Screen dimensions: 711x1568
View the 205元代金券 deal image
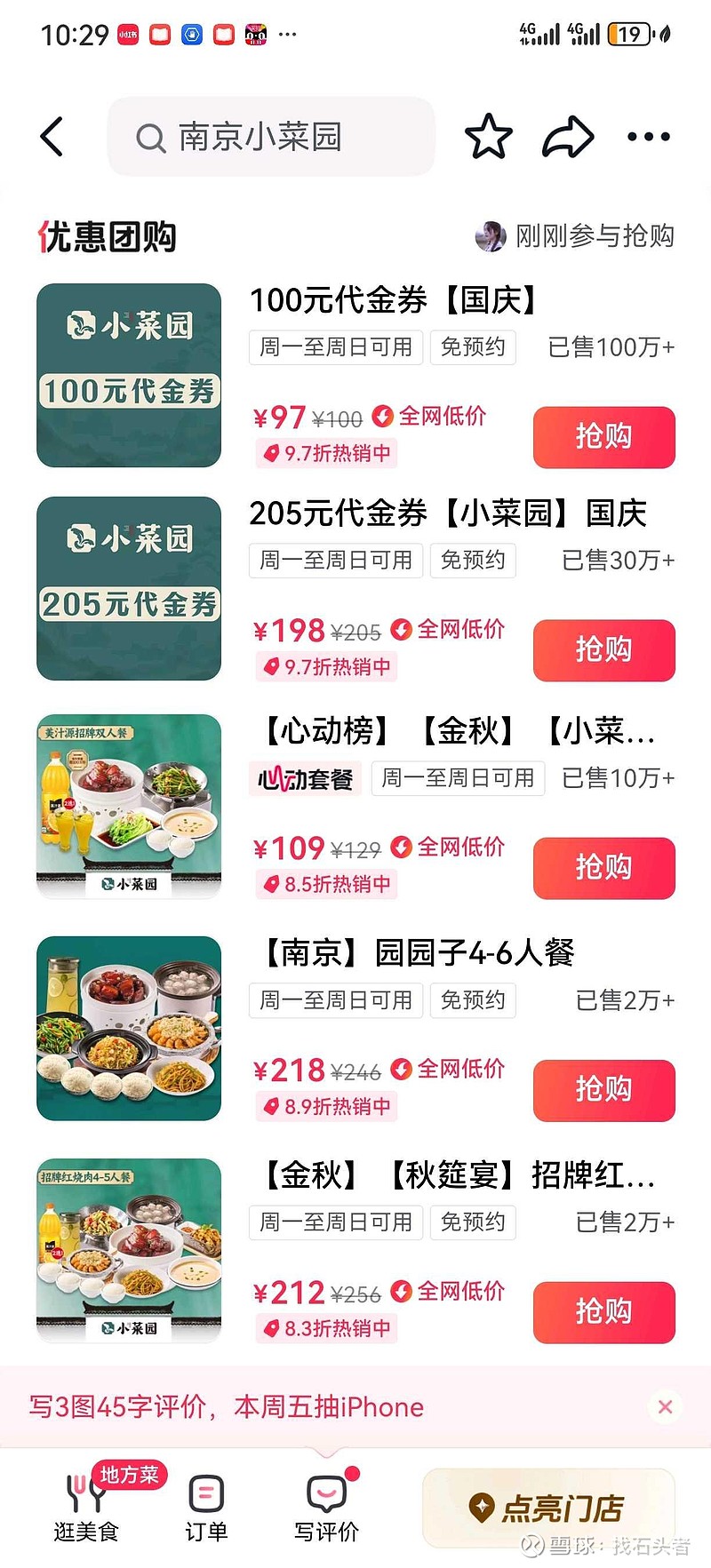click(129, 589)
